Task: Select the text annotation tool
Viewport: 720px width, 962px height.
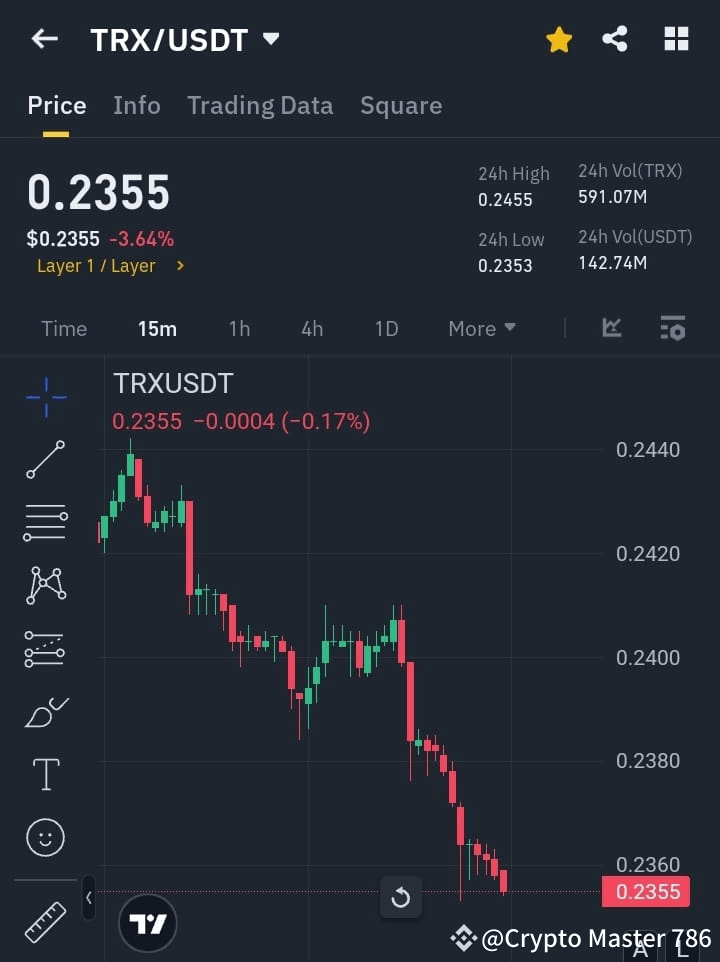Action: 45,774
